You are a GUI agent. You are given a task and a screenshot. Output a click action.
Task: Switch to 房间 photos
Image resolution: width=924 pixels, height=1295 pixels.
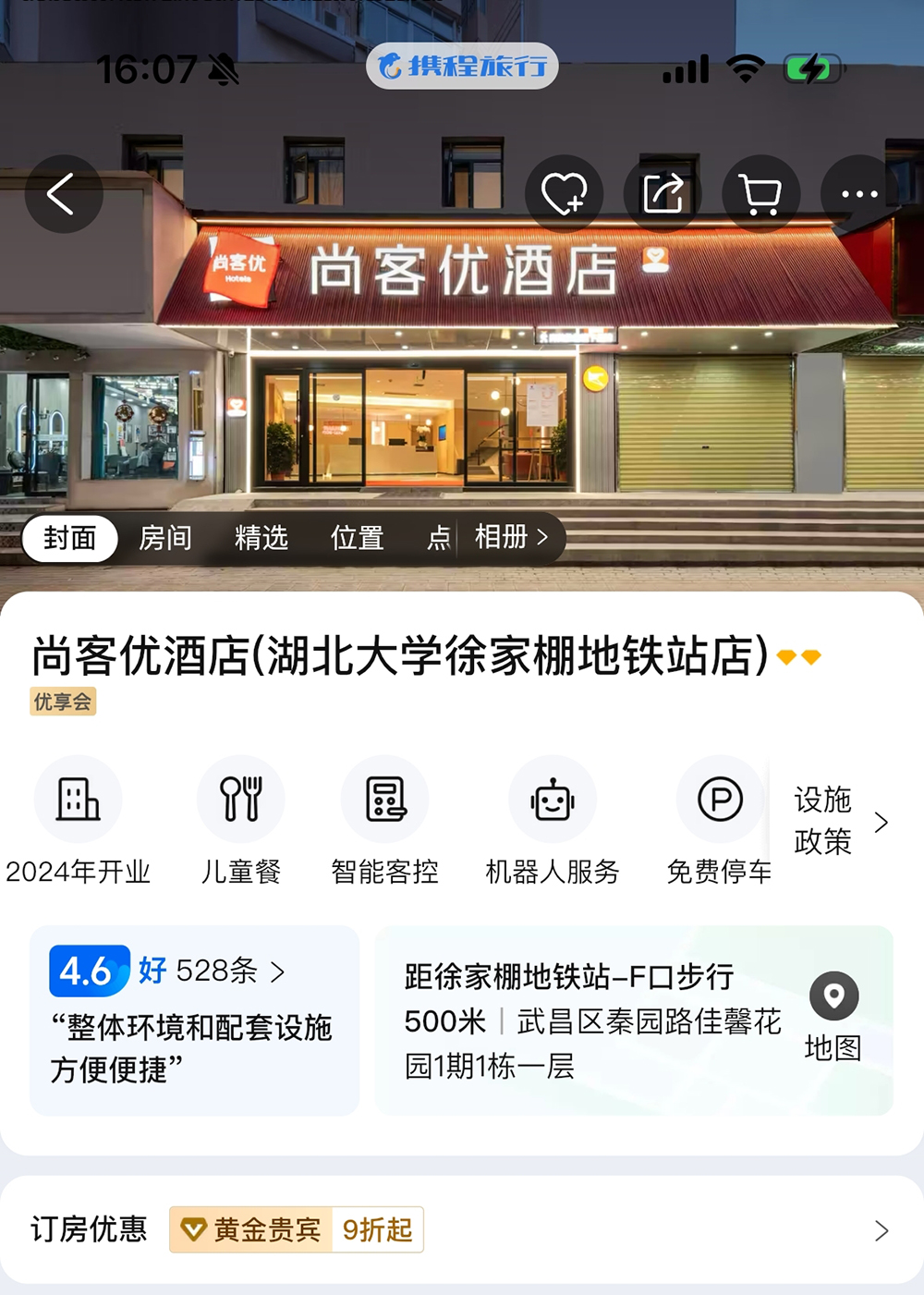165,538
